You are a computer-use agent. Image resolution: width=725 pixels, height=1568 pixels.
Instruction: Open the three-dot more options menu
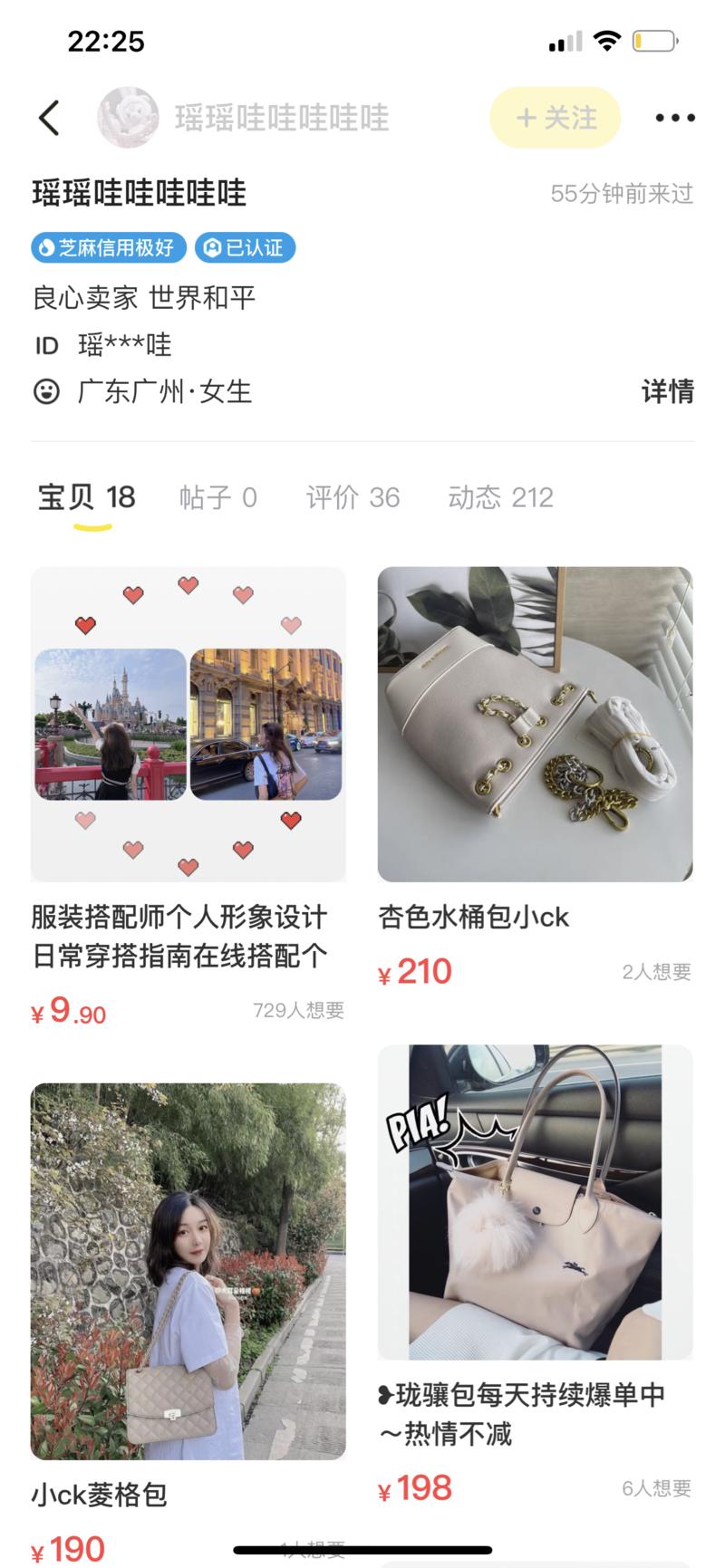(674, 117)
